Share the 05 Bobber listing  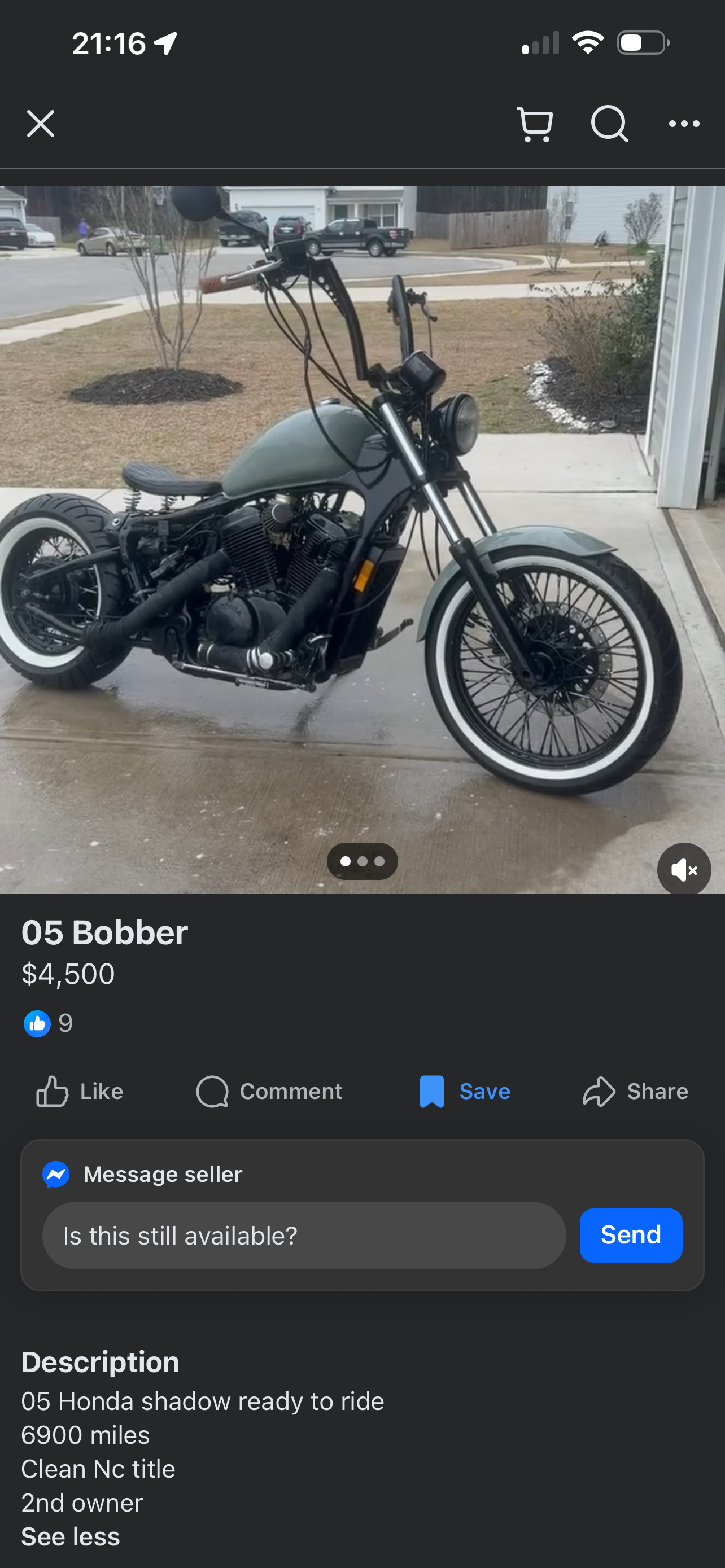tap(635, 1092)
